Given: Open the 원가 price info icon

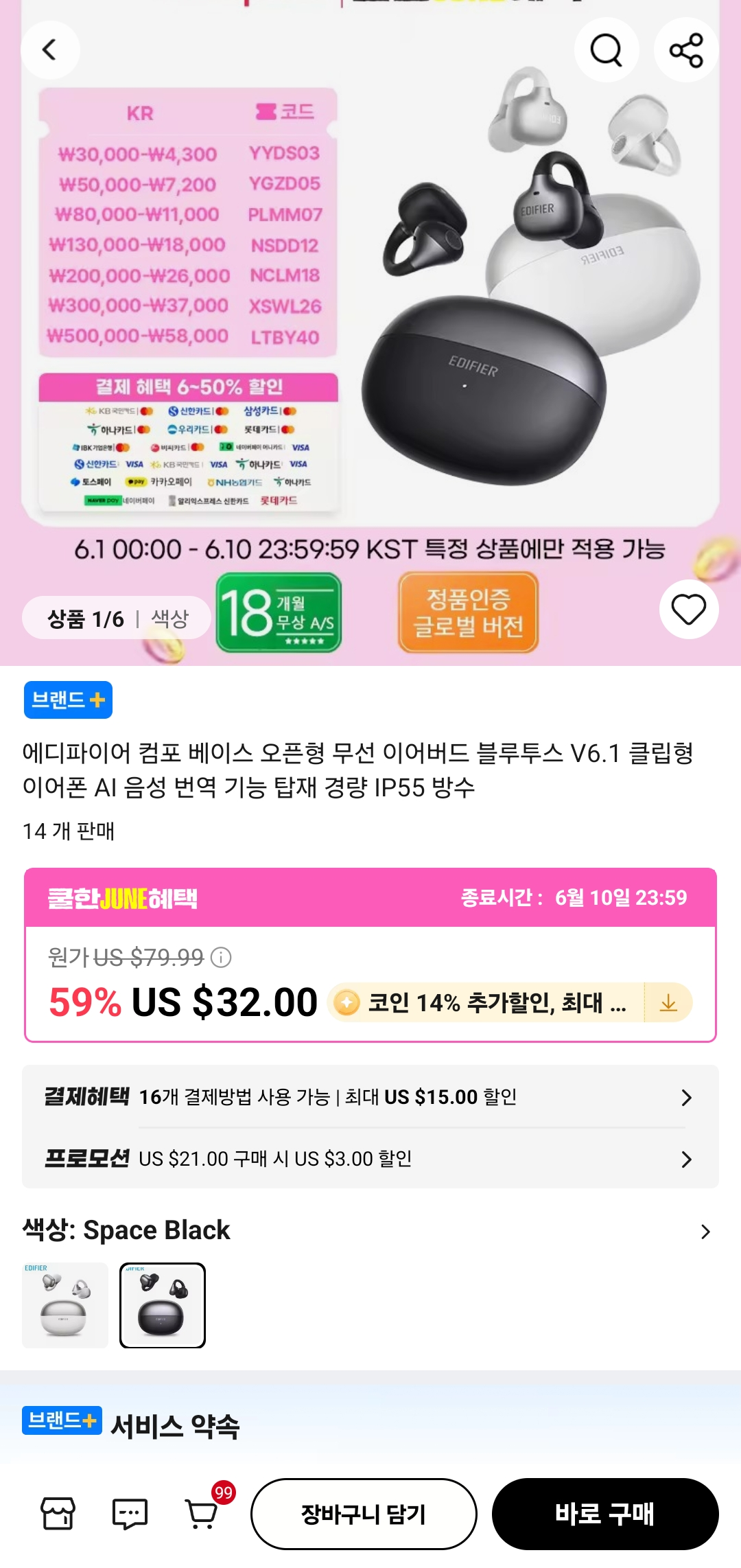Looking at the screenshot, I should [x=221, y=957].
